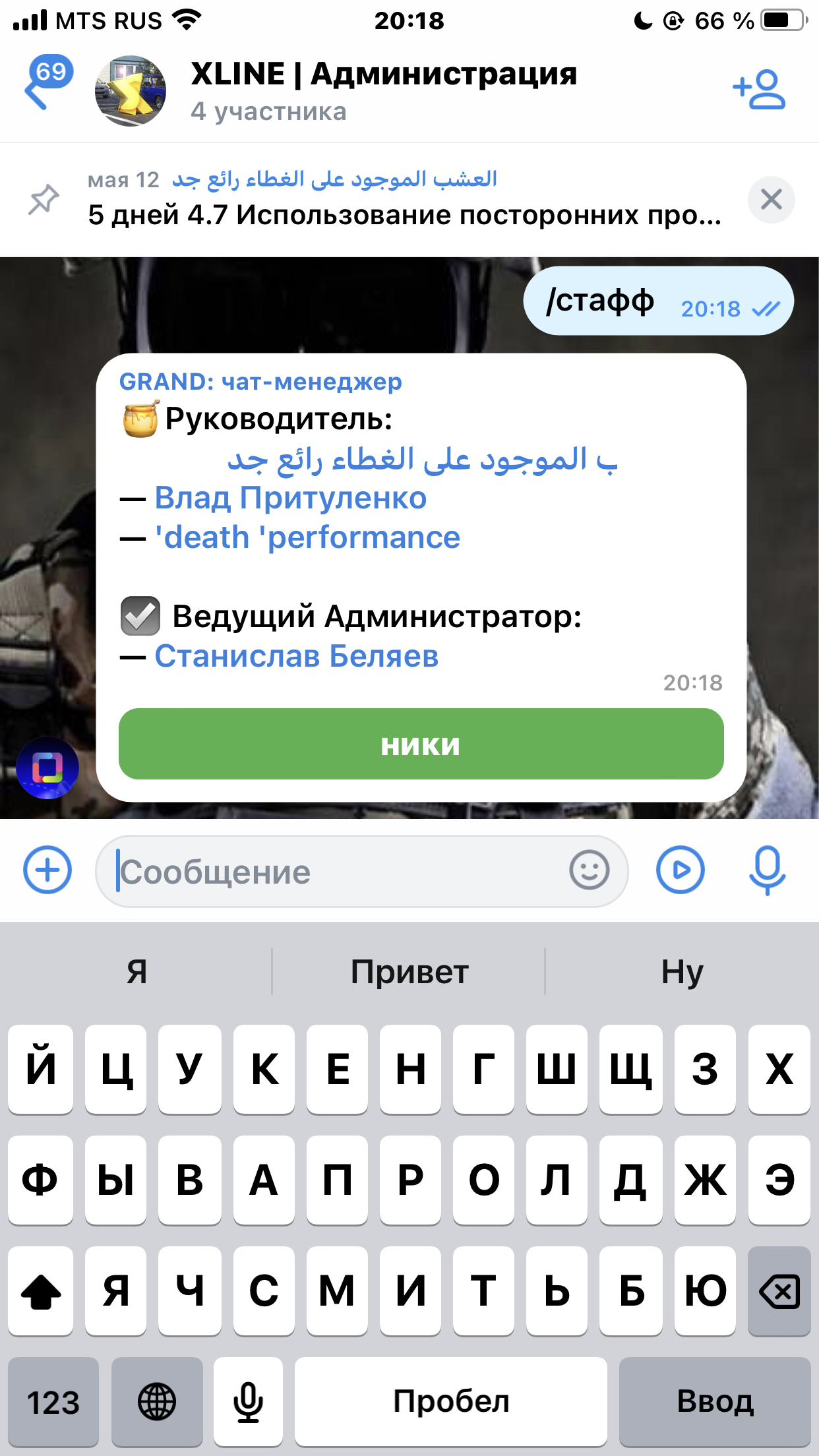Tap the green «ники» button

pyautogui.click(x=421, y=744)
